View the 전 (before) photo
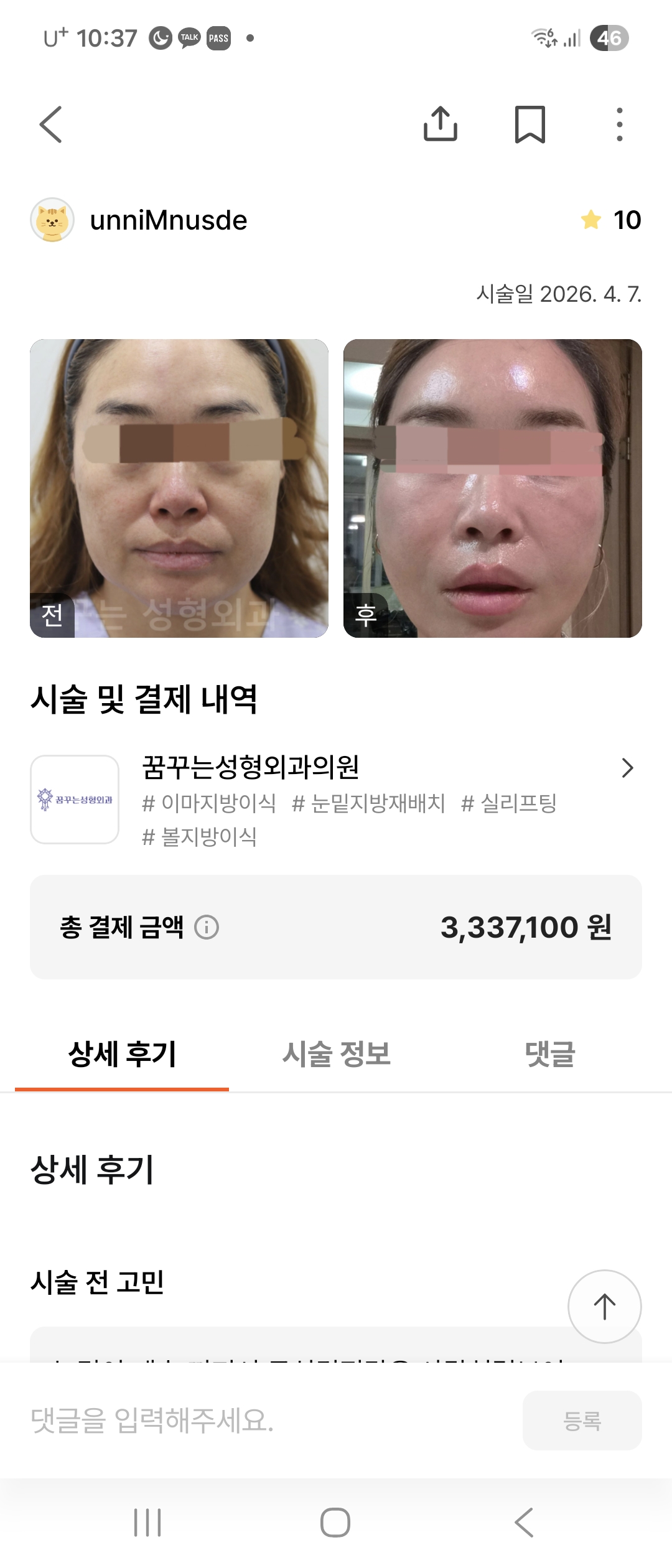The image size is (672, 1568). (x=179, y=488)
